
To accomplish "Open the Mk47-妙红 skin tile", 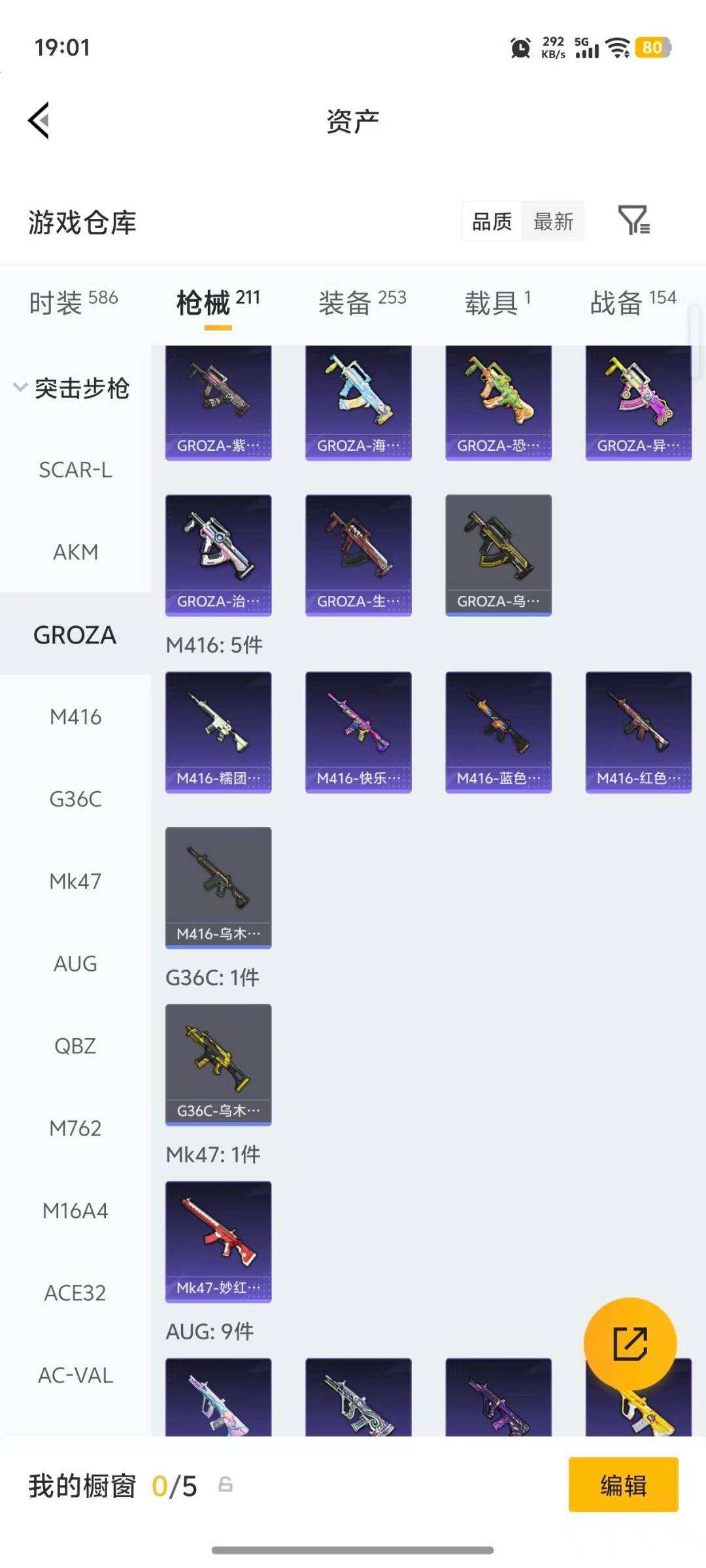I will [x=218, y=1241].
